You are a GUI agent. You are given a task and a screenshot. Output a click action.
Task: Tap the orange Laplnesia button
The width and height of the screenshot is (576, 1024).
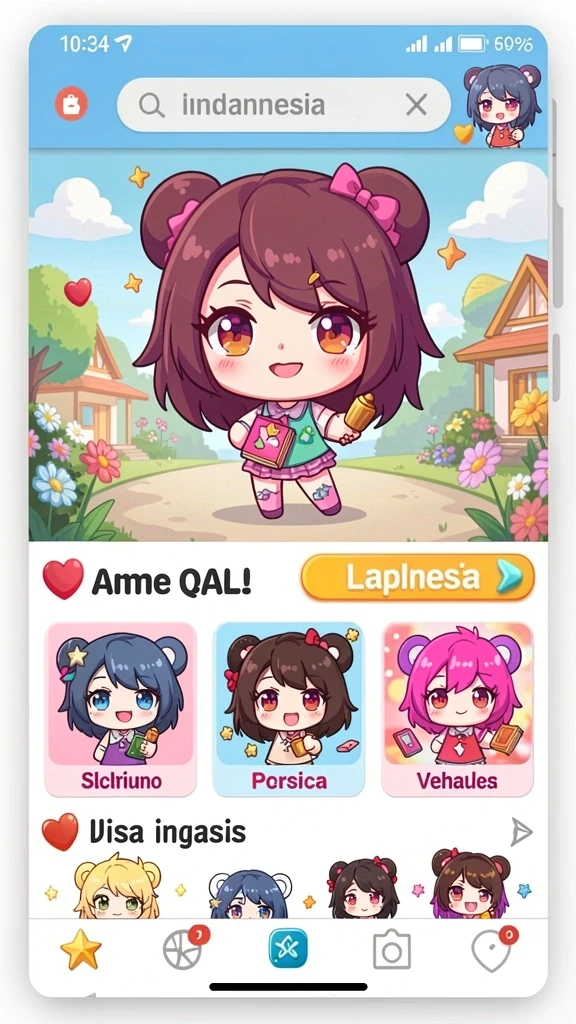pos(417,577)
